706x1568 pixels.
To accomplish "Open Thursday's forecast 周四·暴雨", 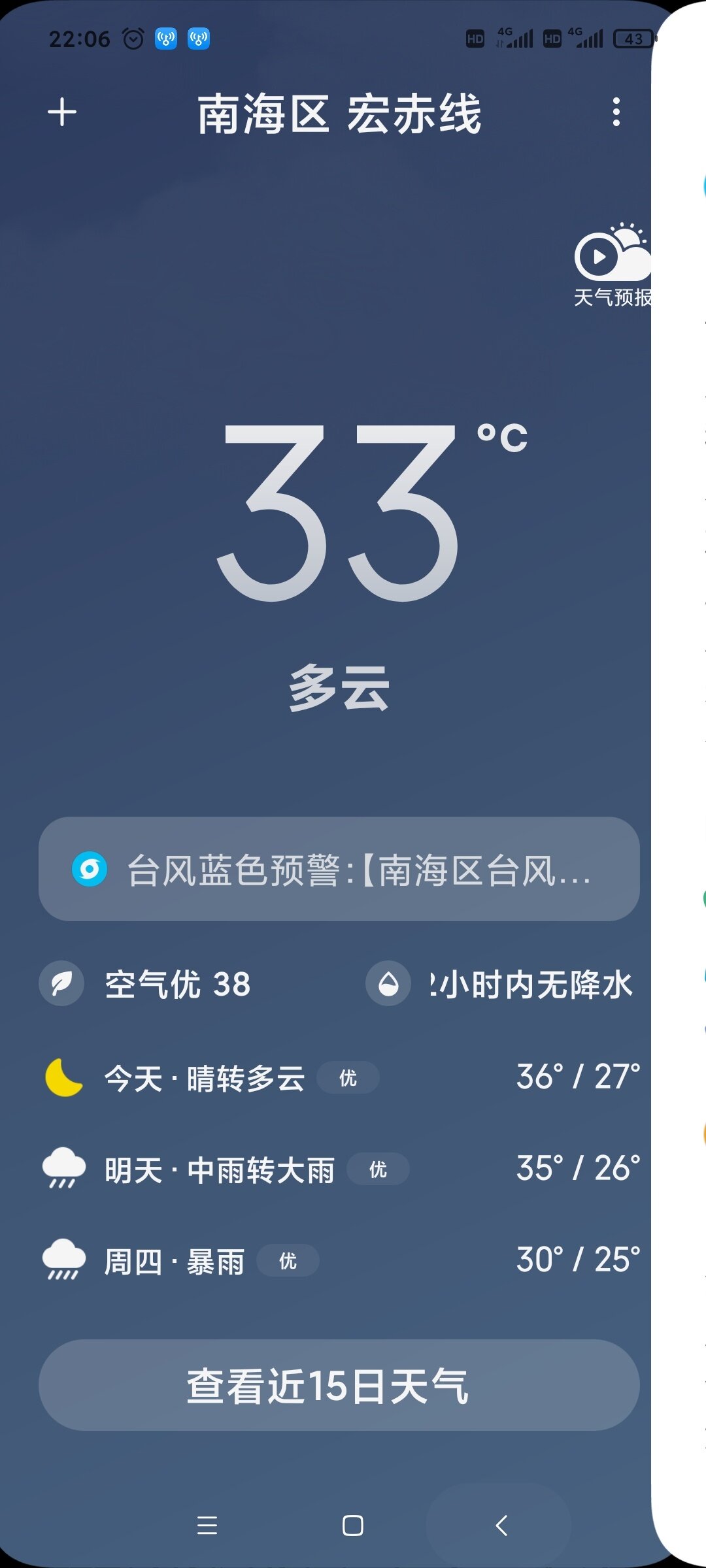I will 340,1260.
